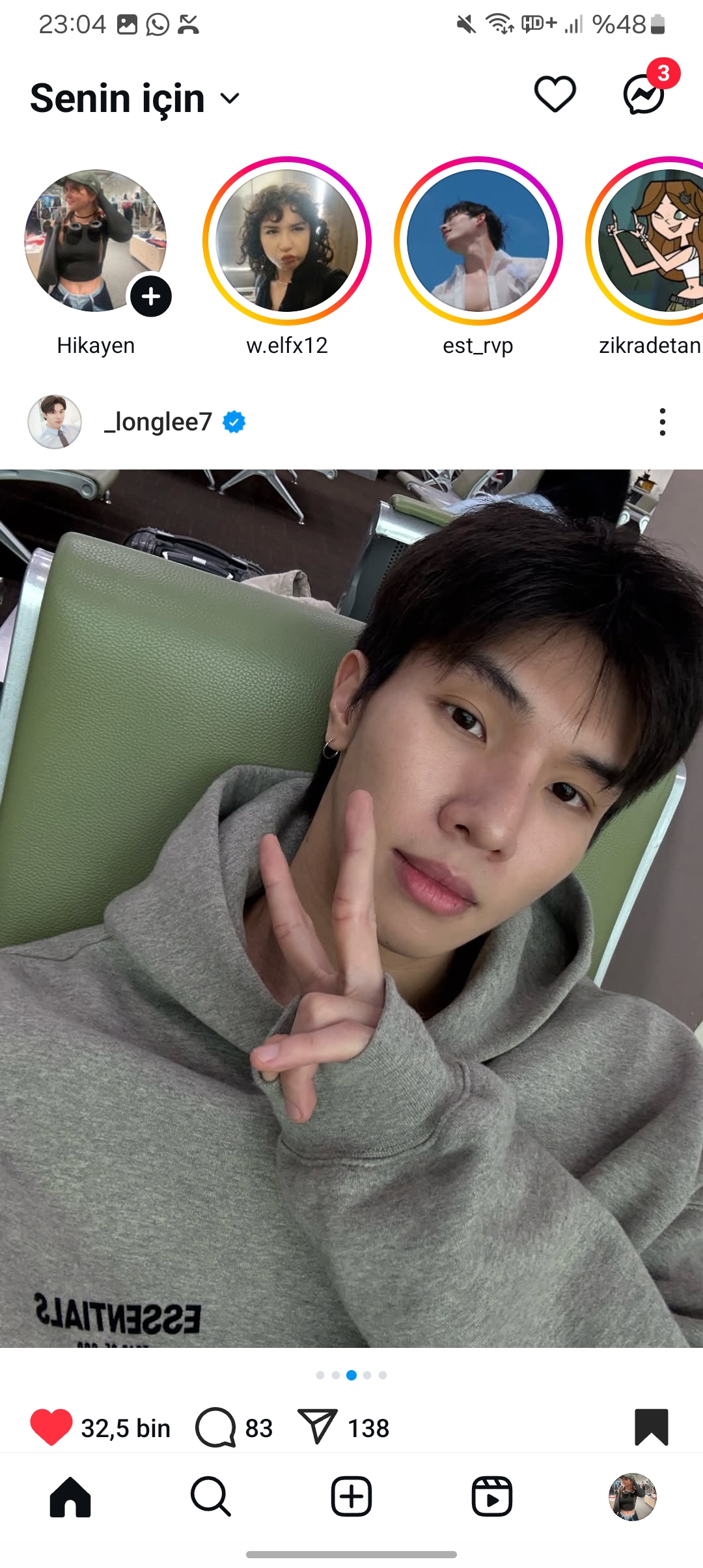Open your profile tab
The image size is (703, 1568).
(632, 1497)
